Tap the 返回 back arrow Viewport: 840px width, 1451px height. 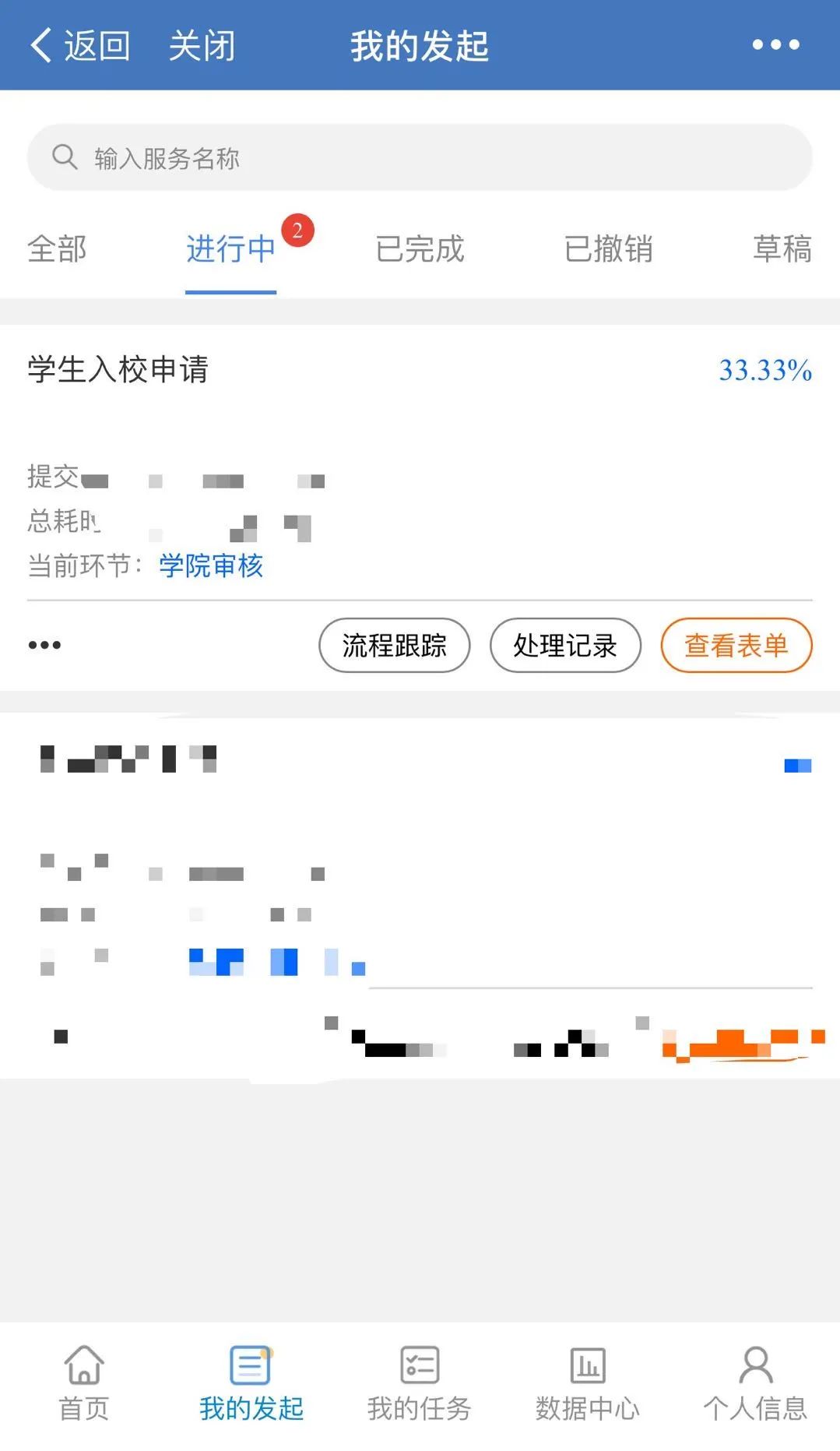tap(79, 45)
